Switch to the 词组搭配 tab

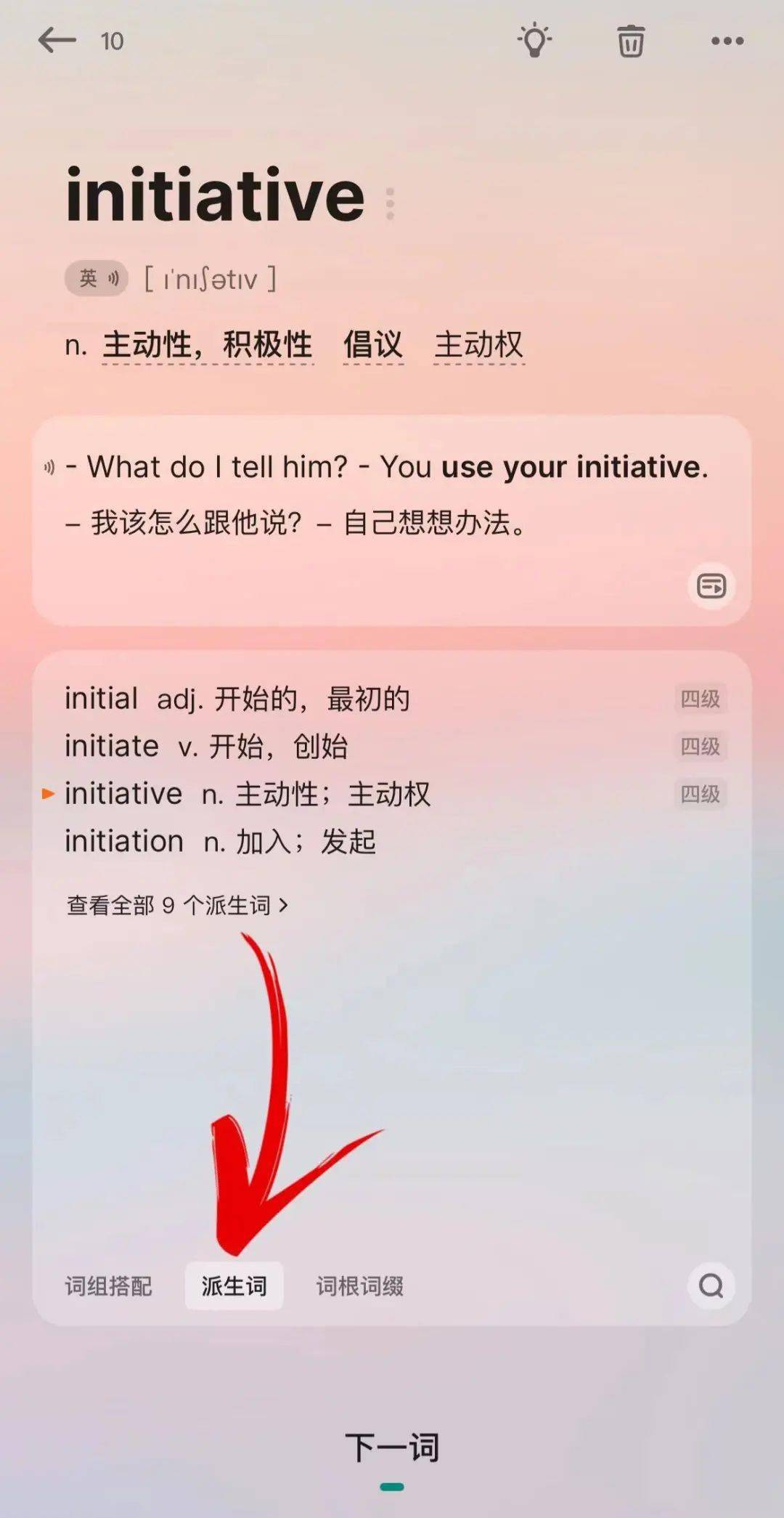click(x=108, y=1286)
